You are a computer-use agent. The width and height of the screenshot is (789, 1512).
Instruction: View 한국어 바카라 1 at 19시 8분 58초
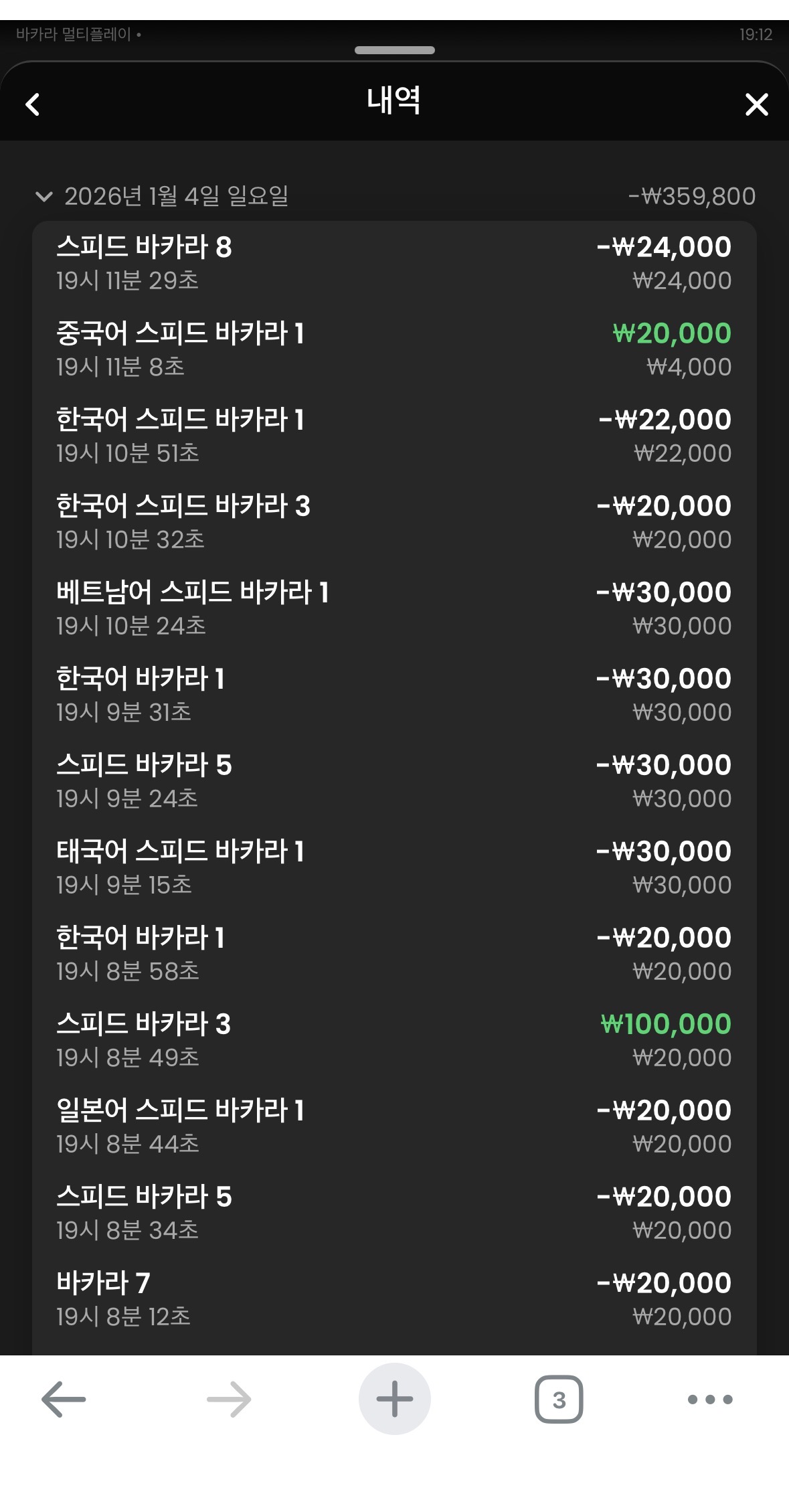[x=393, y=954]
